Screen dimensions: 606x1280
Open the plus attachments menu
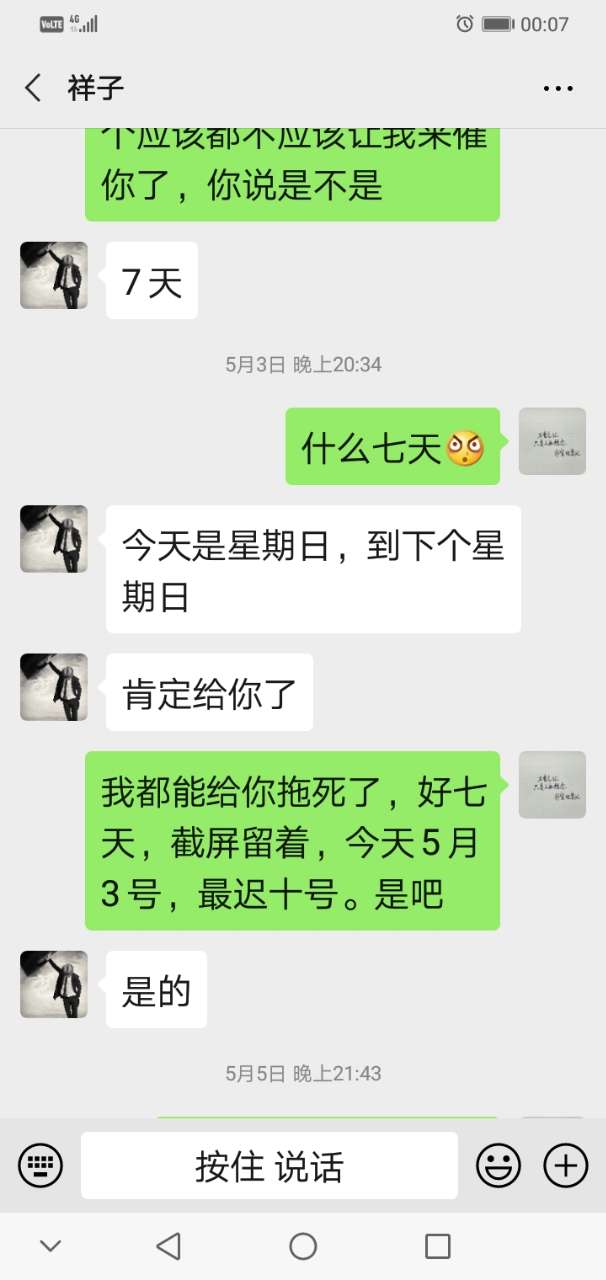[565, 1165]
